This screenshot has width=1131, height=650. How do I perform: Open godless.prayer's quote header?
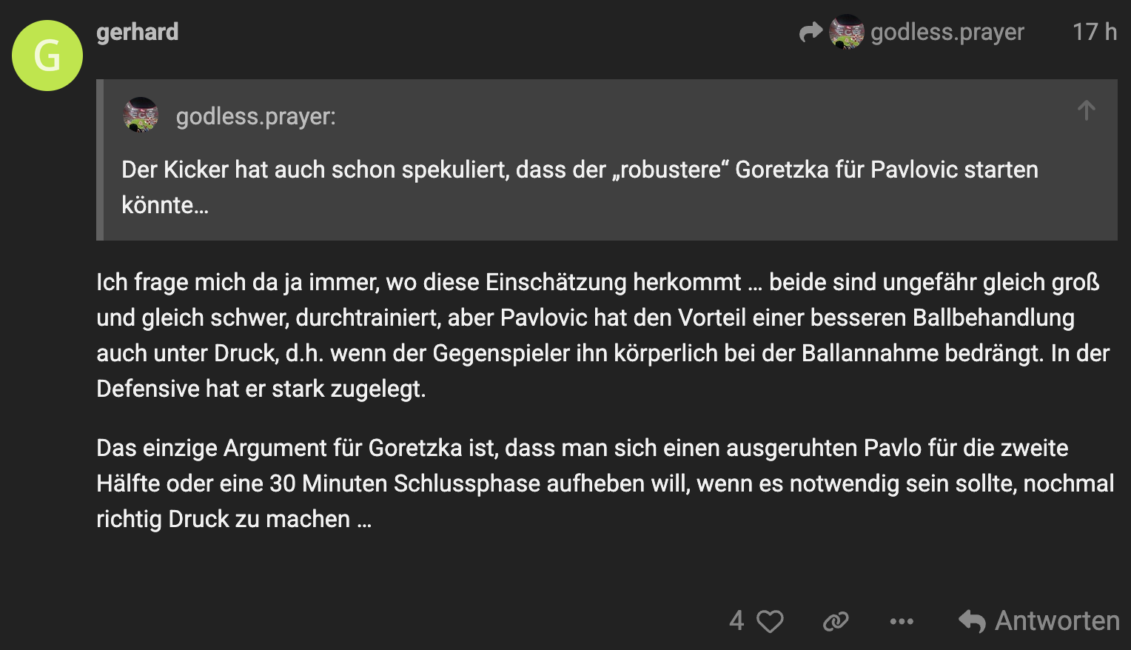tap(255, 116)
